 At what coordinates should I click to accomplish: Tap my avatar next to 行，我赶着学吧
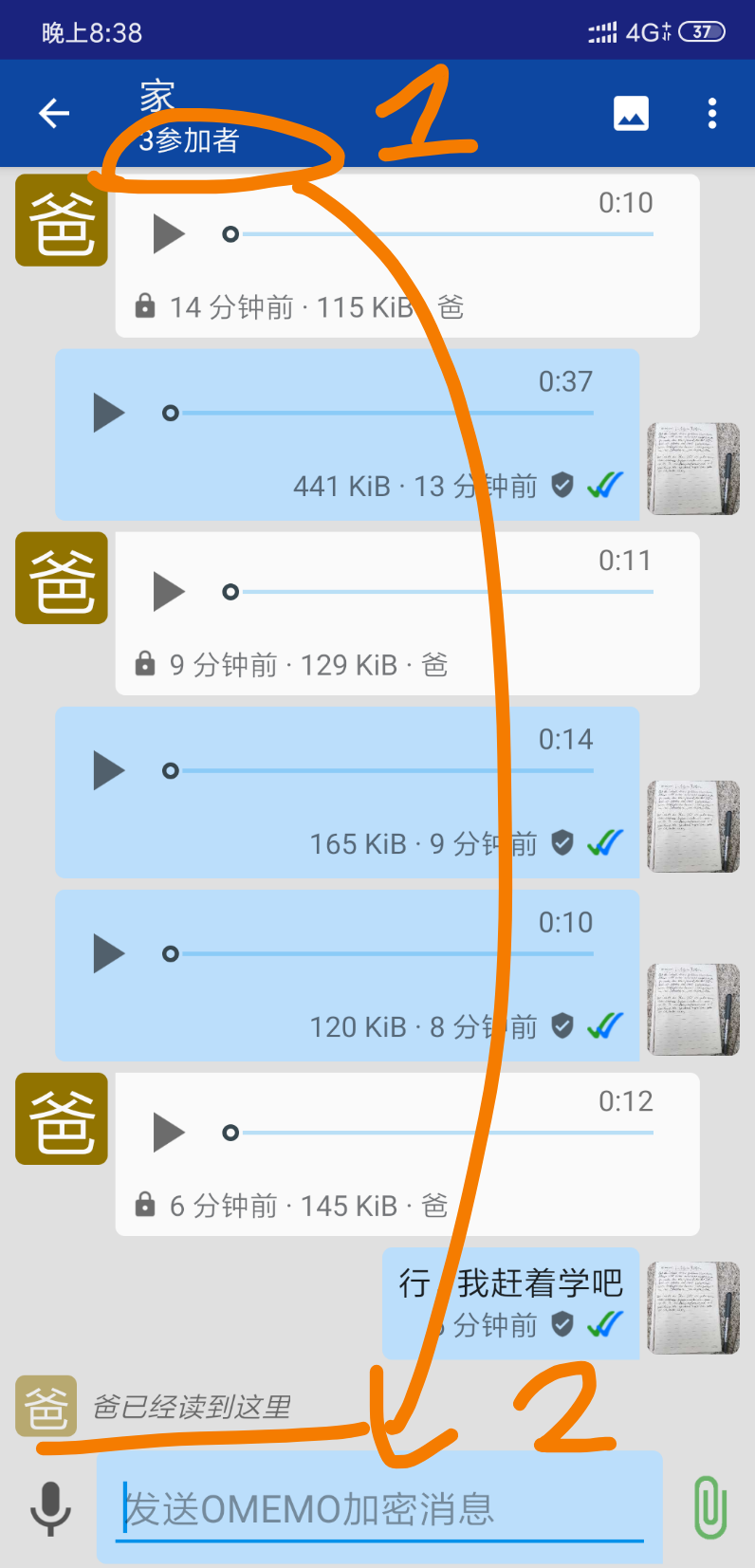click(x=692, y=1307)
